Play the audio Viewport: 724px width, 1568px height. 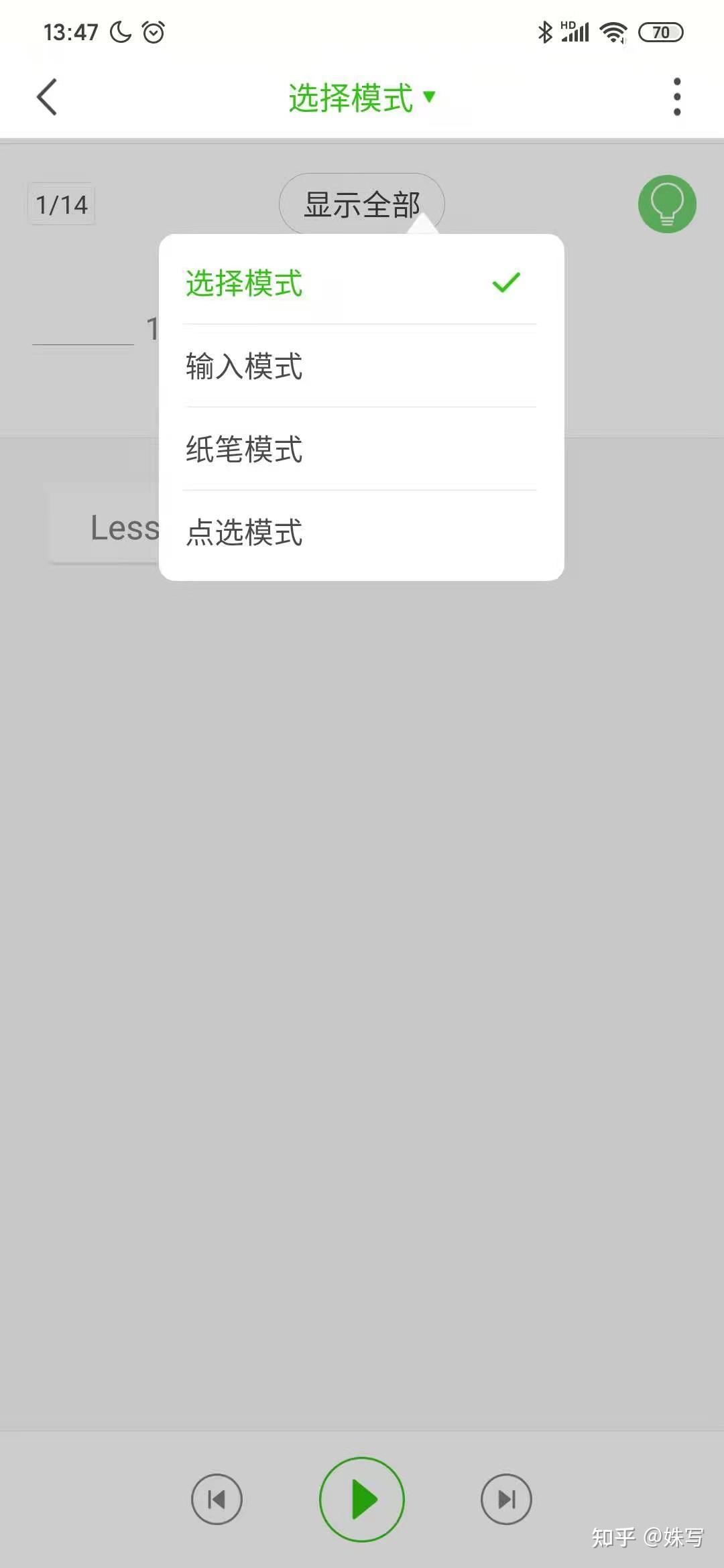point(362,1499)
